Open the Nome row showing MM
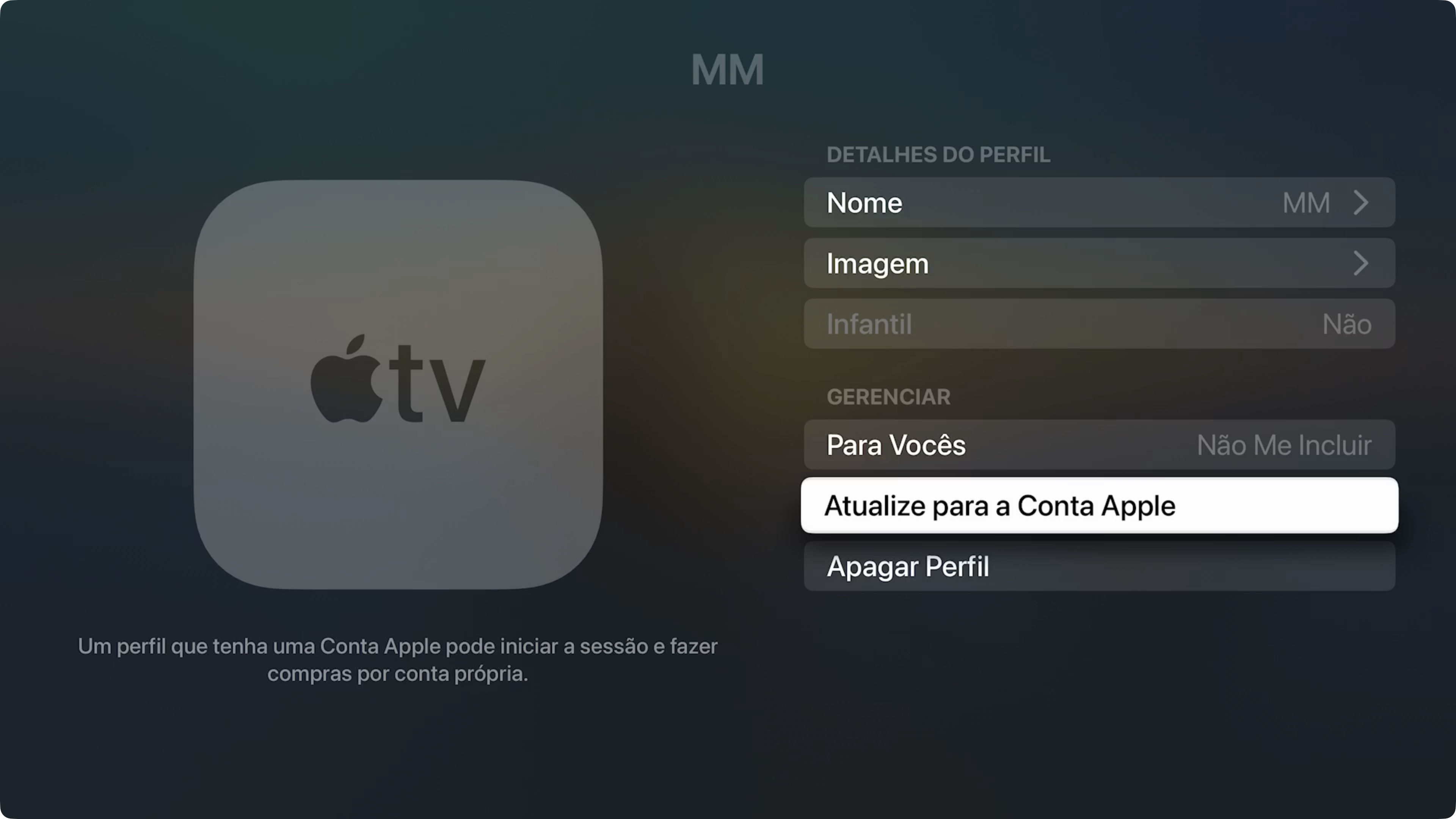 (1099, 203)
